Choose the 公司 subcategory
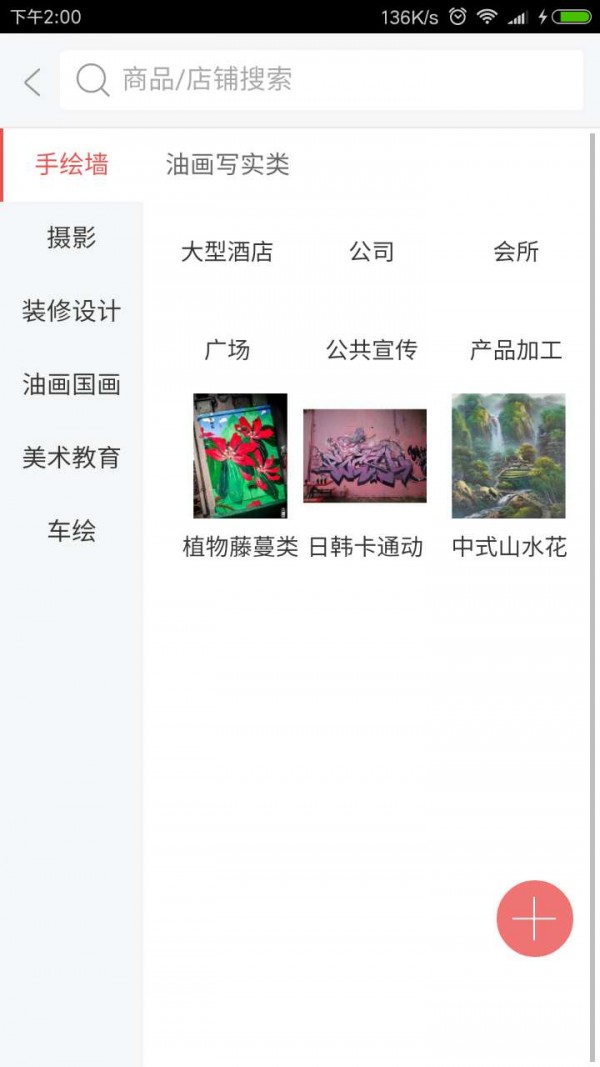 372,252
